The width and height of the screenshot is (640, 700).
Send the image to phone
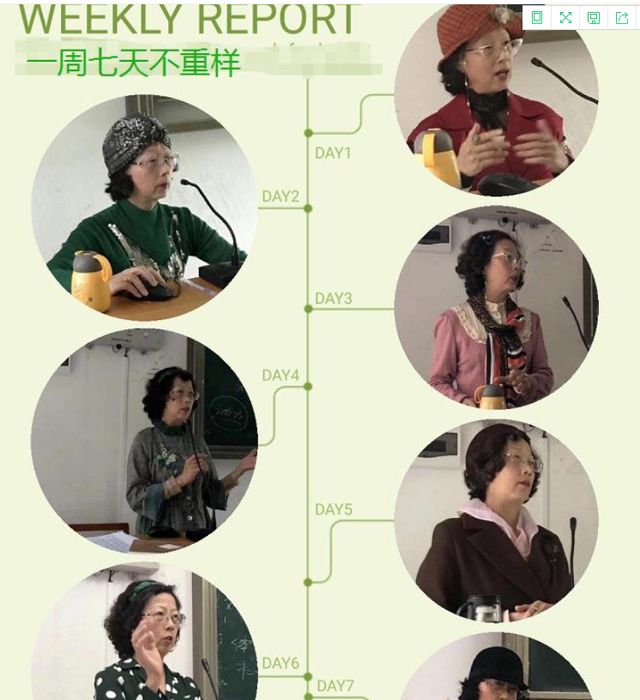tap(537, 17)
